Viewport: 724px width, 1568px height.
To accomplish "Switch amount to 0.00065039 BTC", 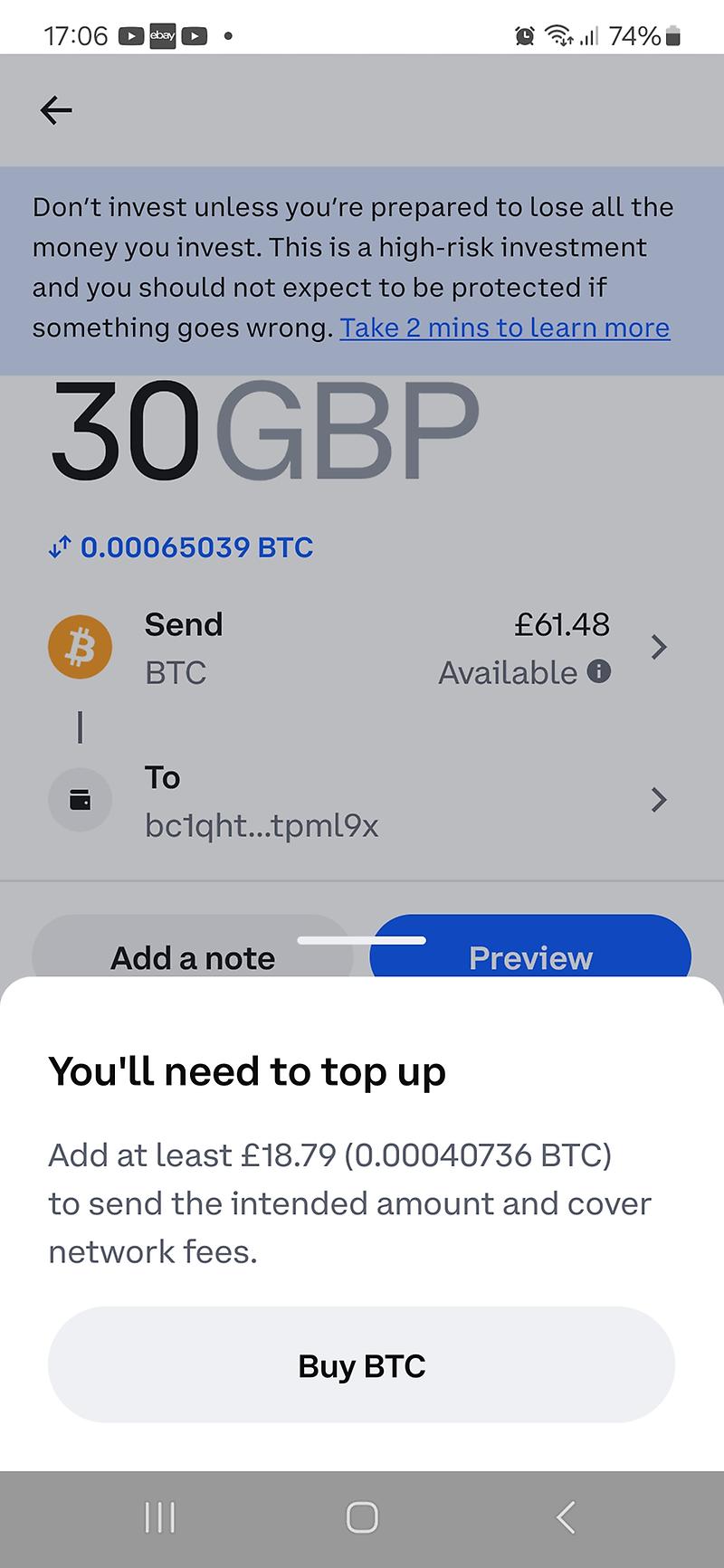I will click(x=181, y=547).
